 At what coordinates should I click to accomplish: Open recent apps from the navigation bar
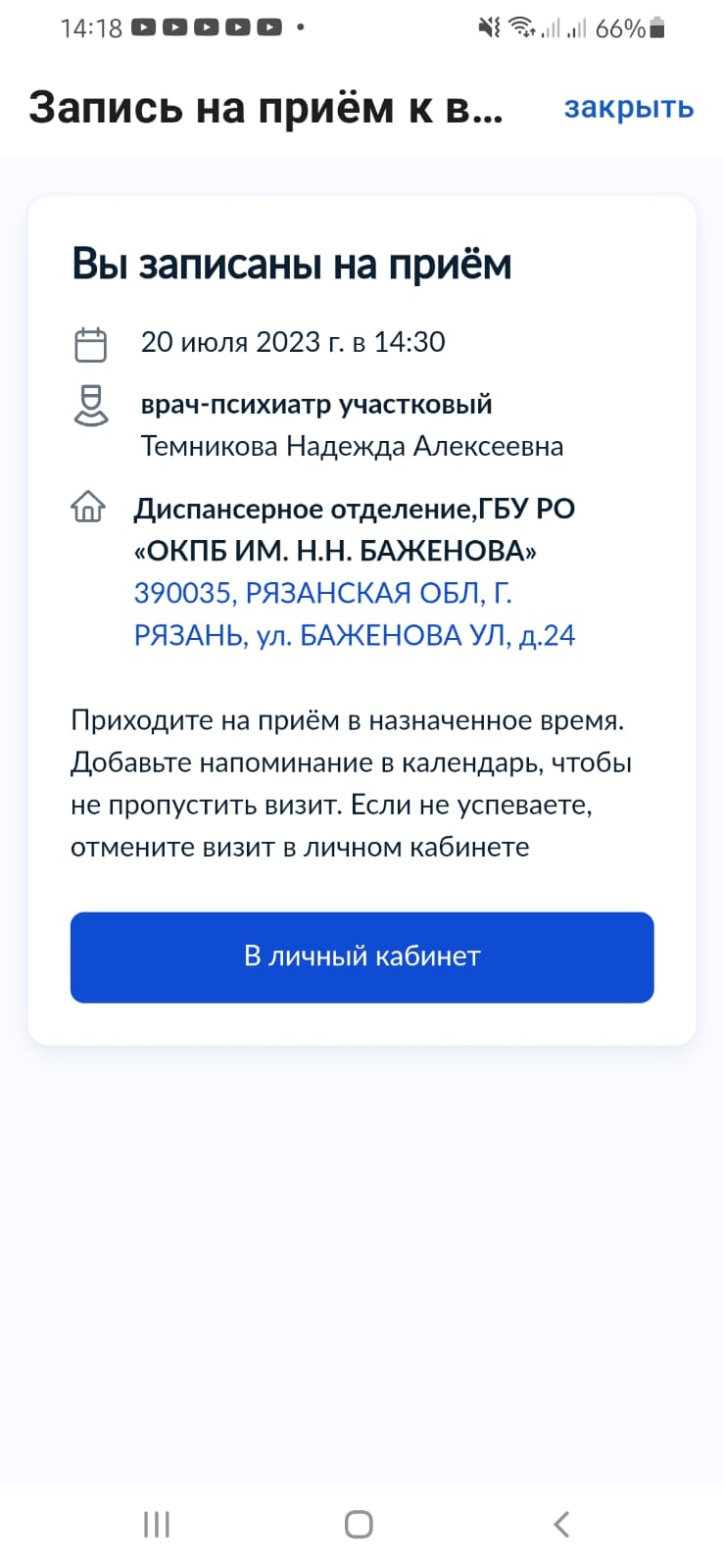(157, 1524)
